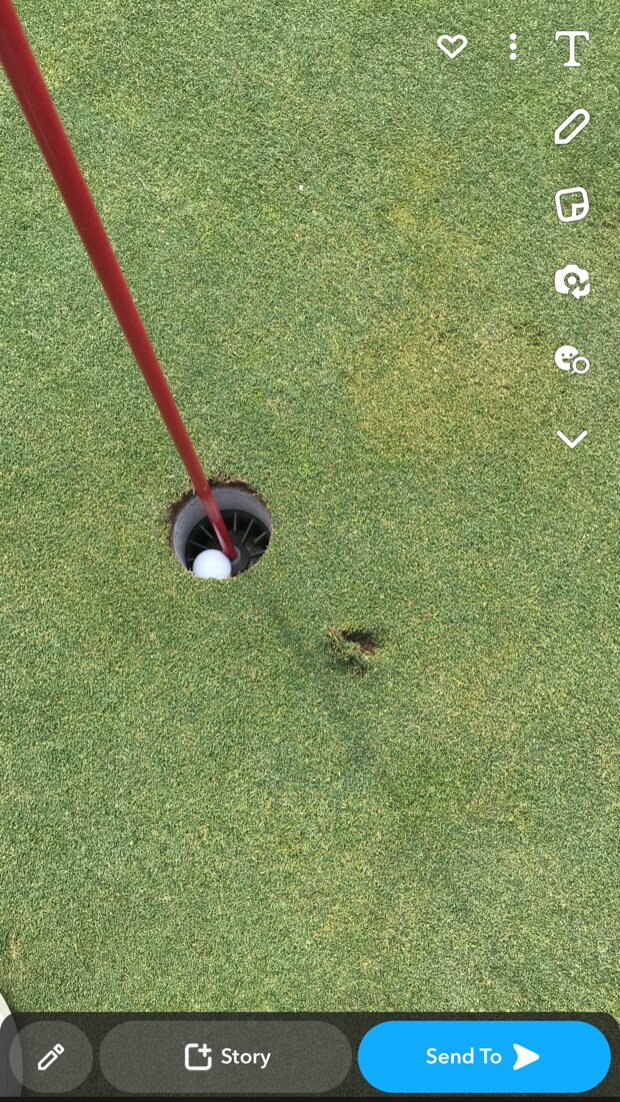Open the sticker picker

572,205
